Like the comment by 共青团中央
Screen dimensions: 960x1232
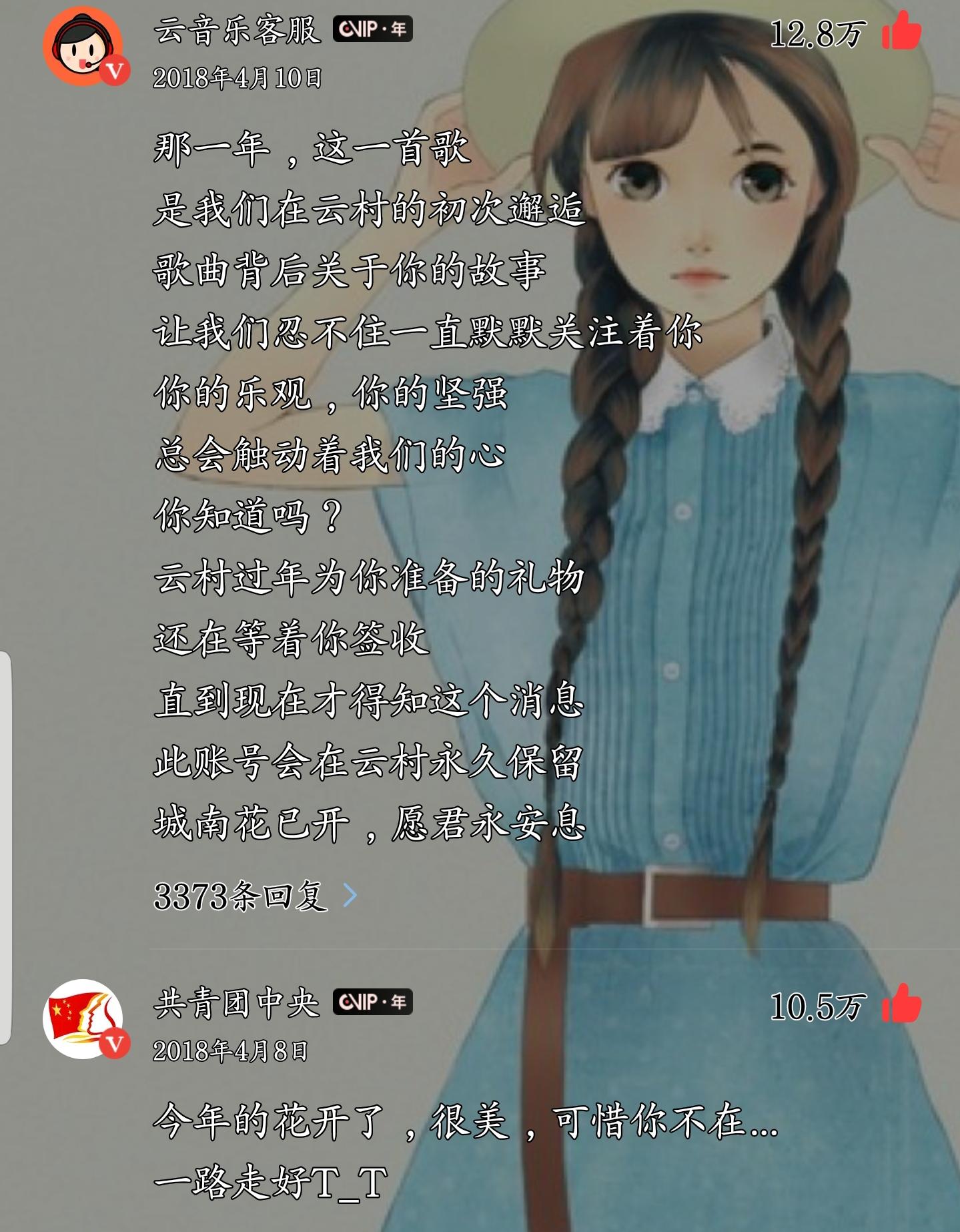901,1004
